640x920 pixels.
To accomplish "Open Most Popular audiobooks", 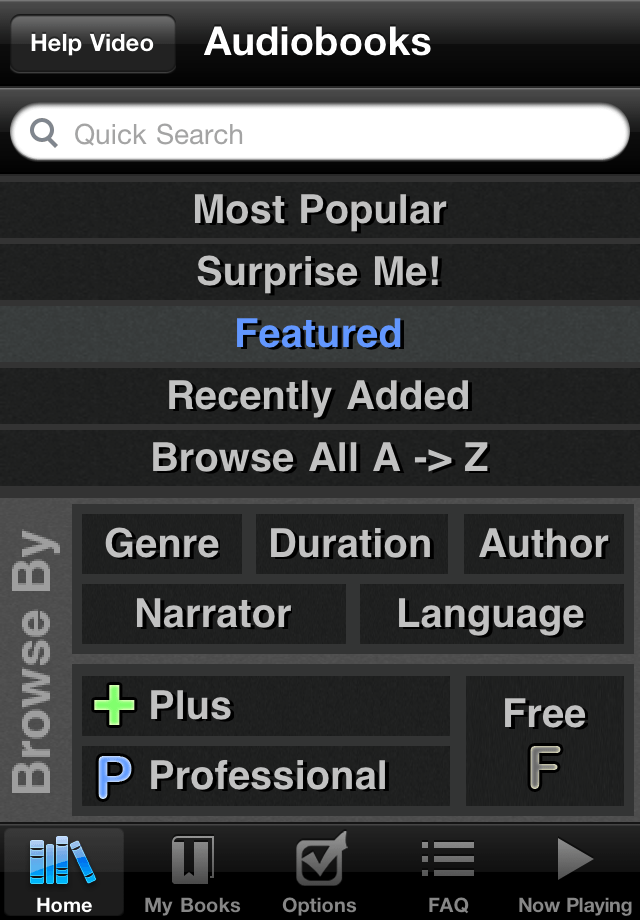I will coord(320,210).
